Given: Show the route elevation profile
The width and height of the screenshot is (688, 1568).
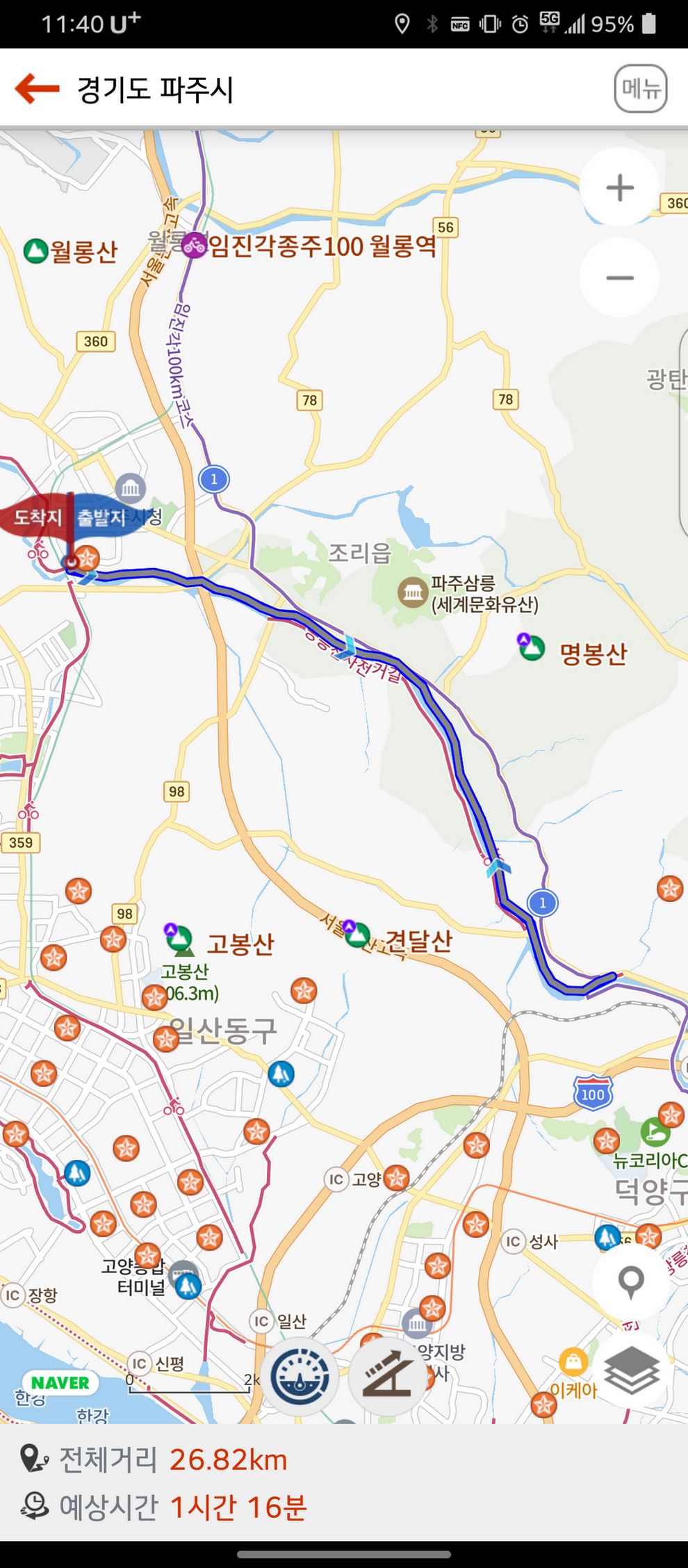Looking at the screenshot, I should 388,1377.
